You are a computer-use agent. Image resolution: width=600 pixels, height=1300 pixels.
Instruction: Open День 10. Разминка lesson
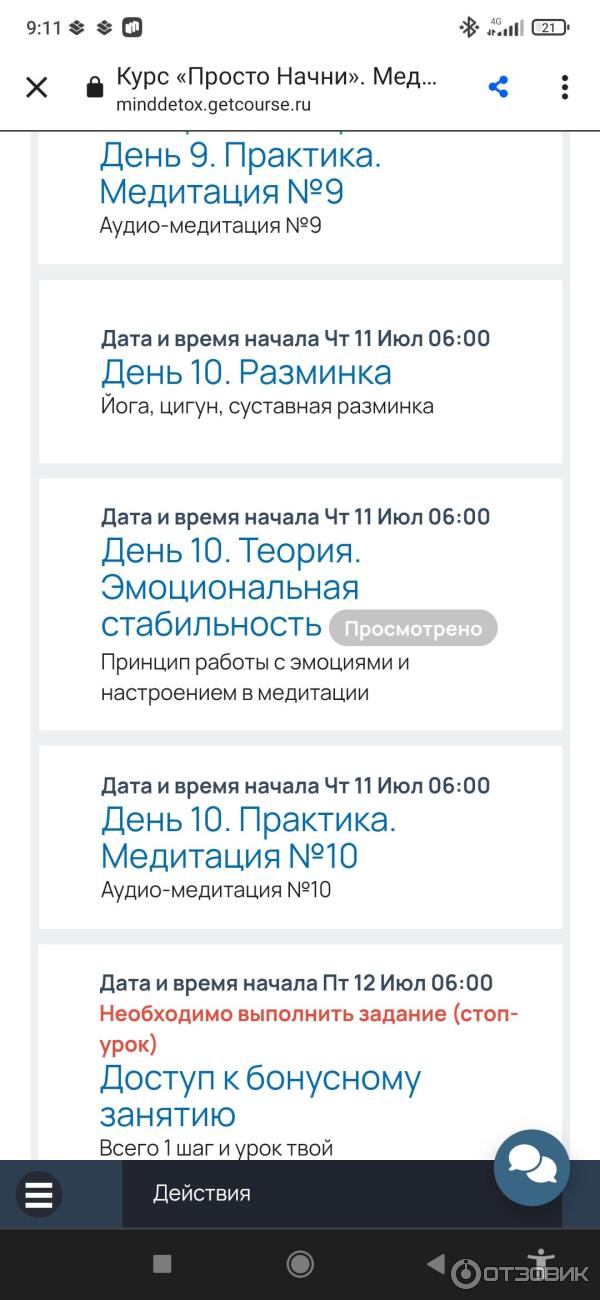tap(246, 373)
